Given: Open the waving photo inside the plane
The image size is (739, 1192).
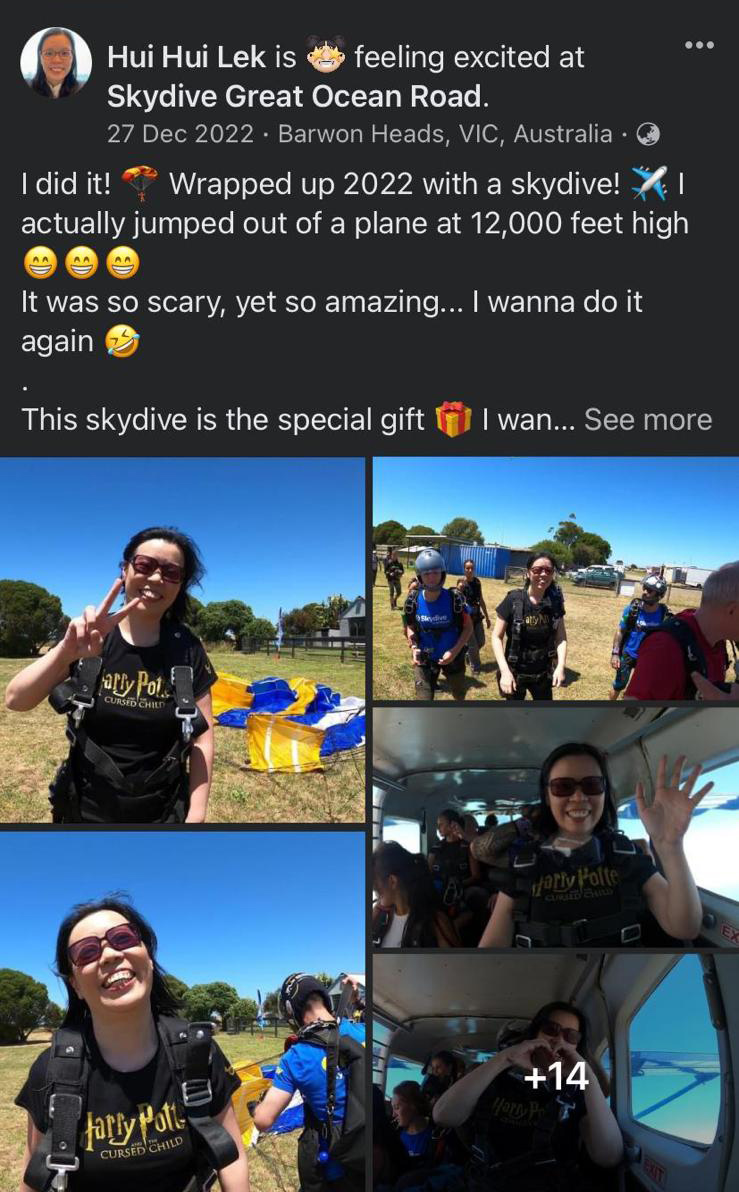Looking at the screenshot, I should [555, 827].
